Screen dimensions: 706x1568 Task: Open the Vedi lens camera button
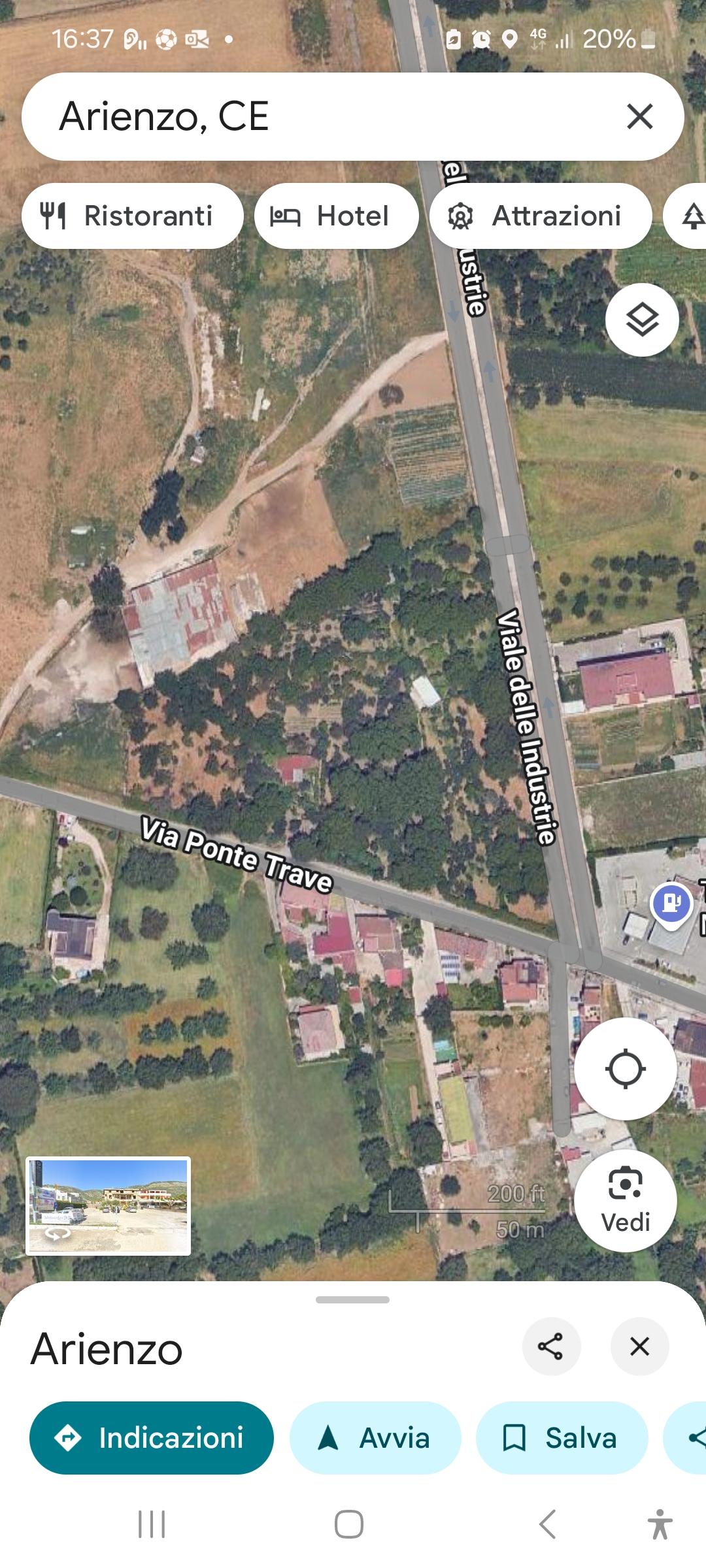coord(625,1201)
